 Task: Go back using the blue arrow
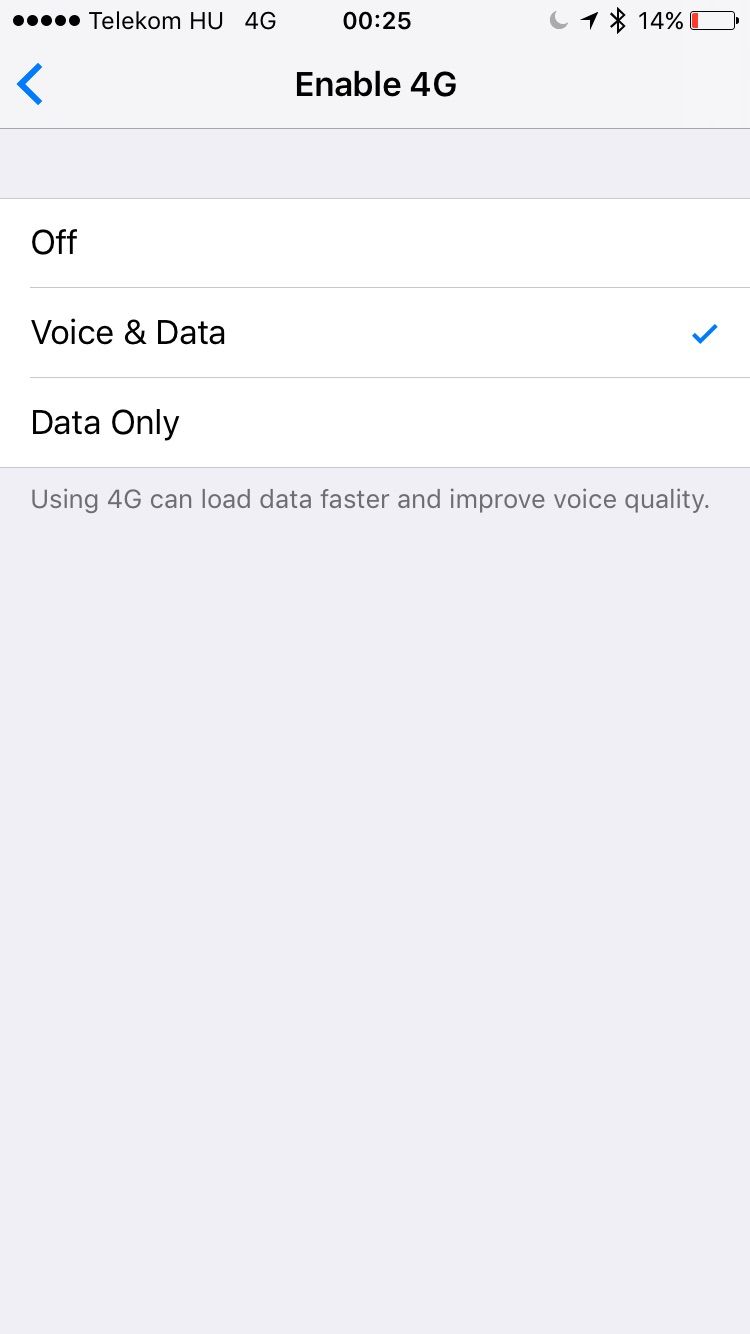30,84
